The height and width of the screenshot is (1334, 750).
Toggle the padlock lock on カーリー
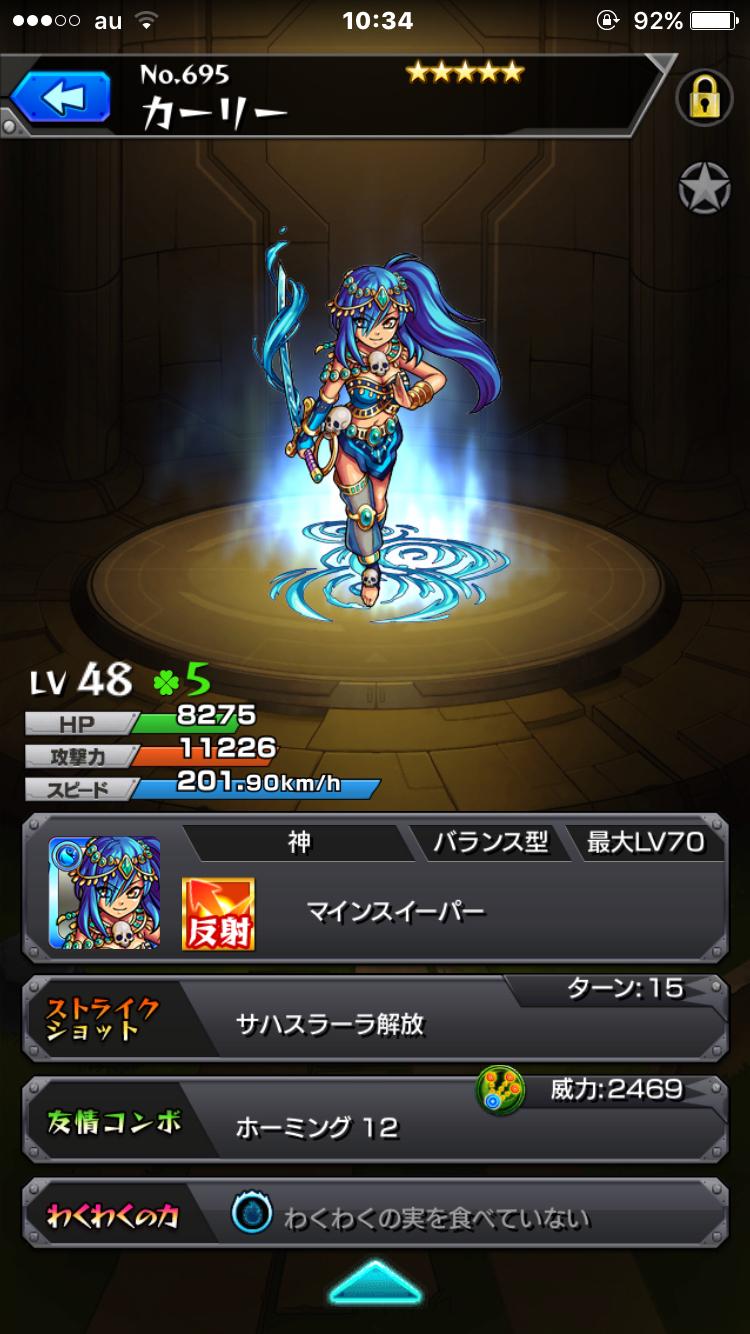704,99
